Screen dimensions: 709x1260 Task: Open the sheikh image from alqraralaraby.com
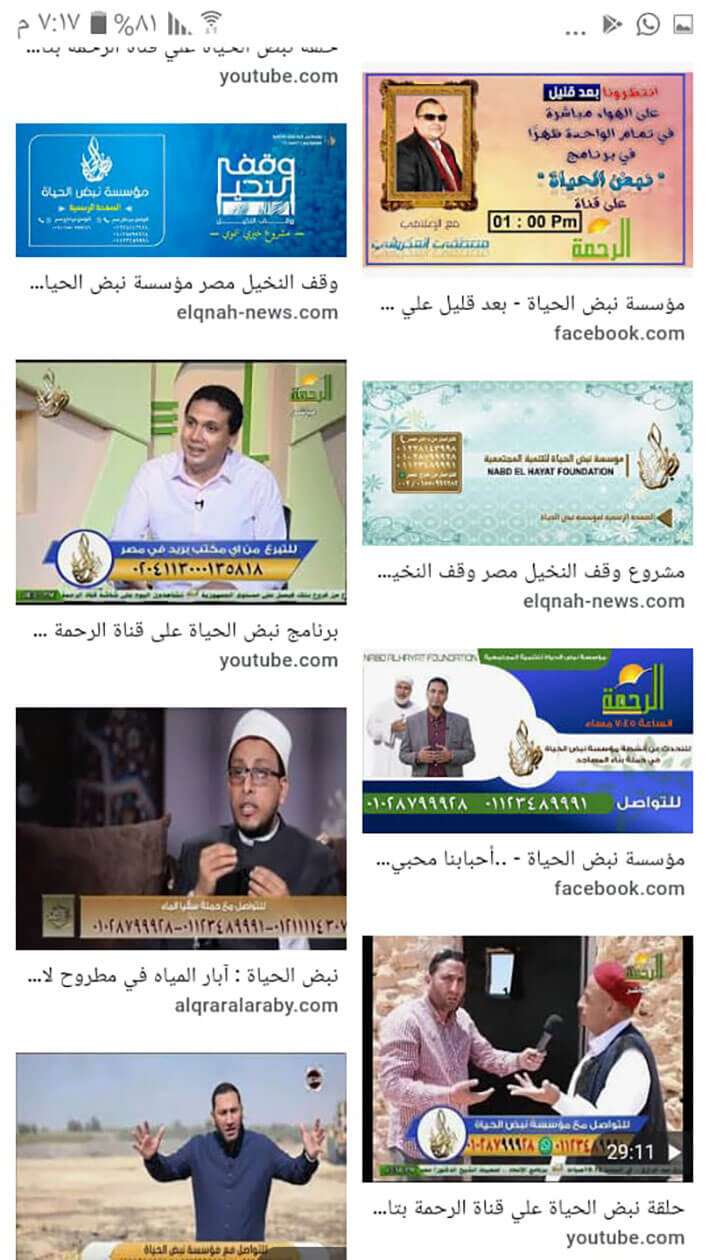coord(181,828)
